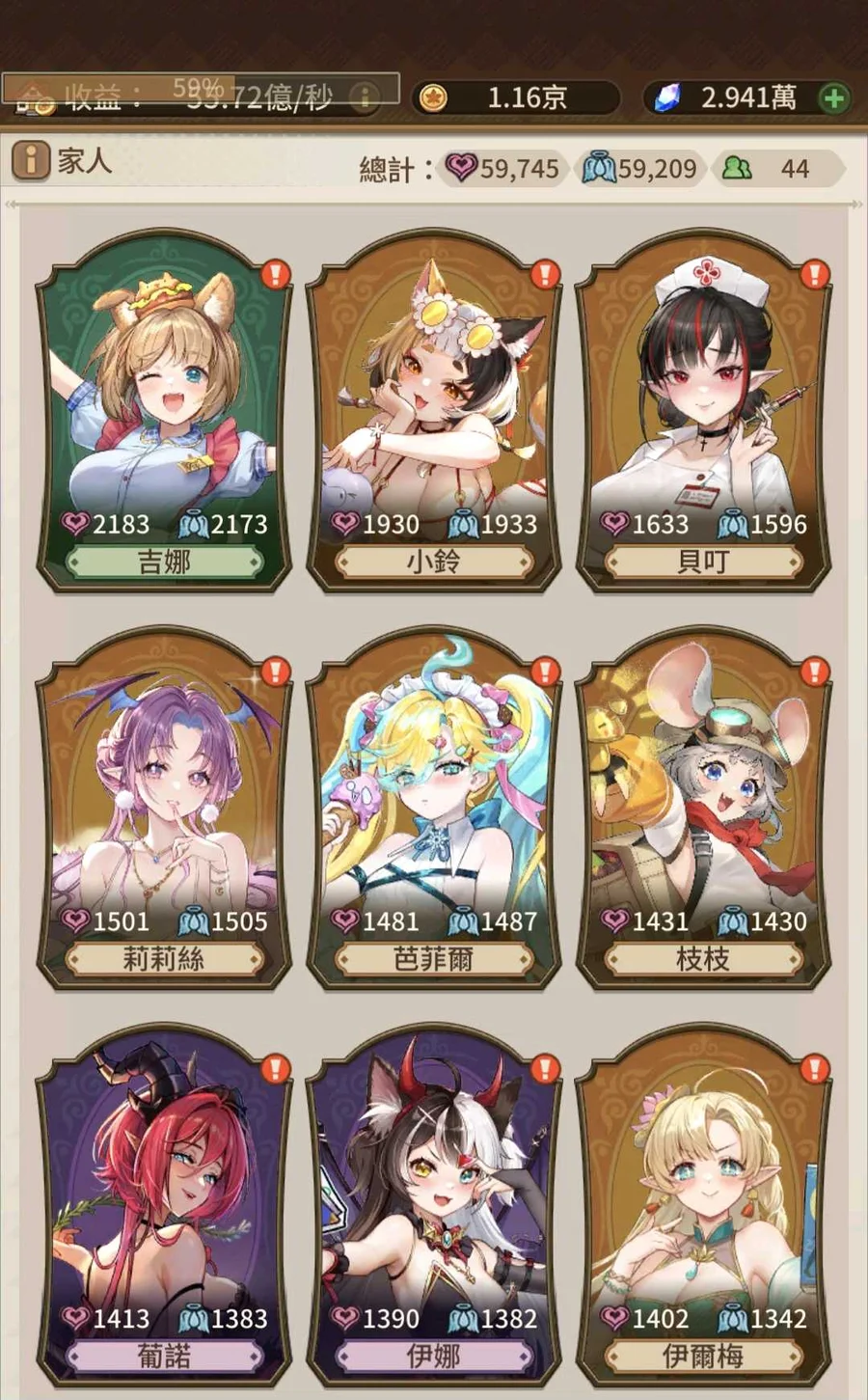Image resolution: width=868 pixels, height=1400 pixels.
Task: Select the 貝叮 nurse card
Action: click(704, 413)
